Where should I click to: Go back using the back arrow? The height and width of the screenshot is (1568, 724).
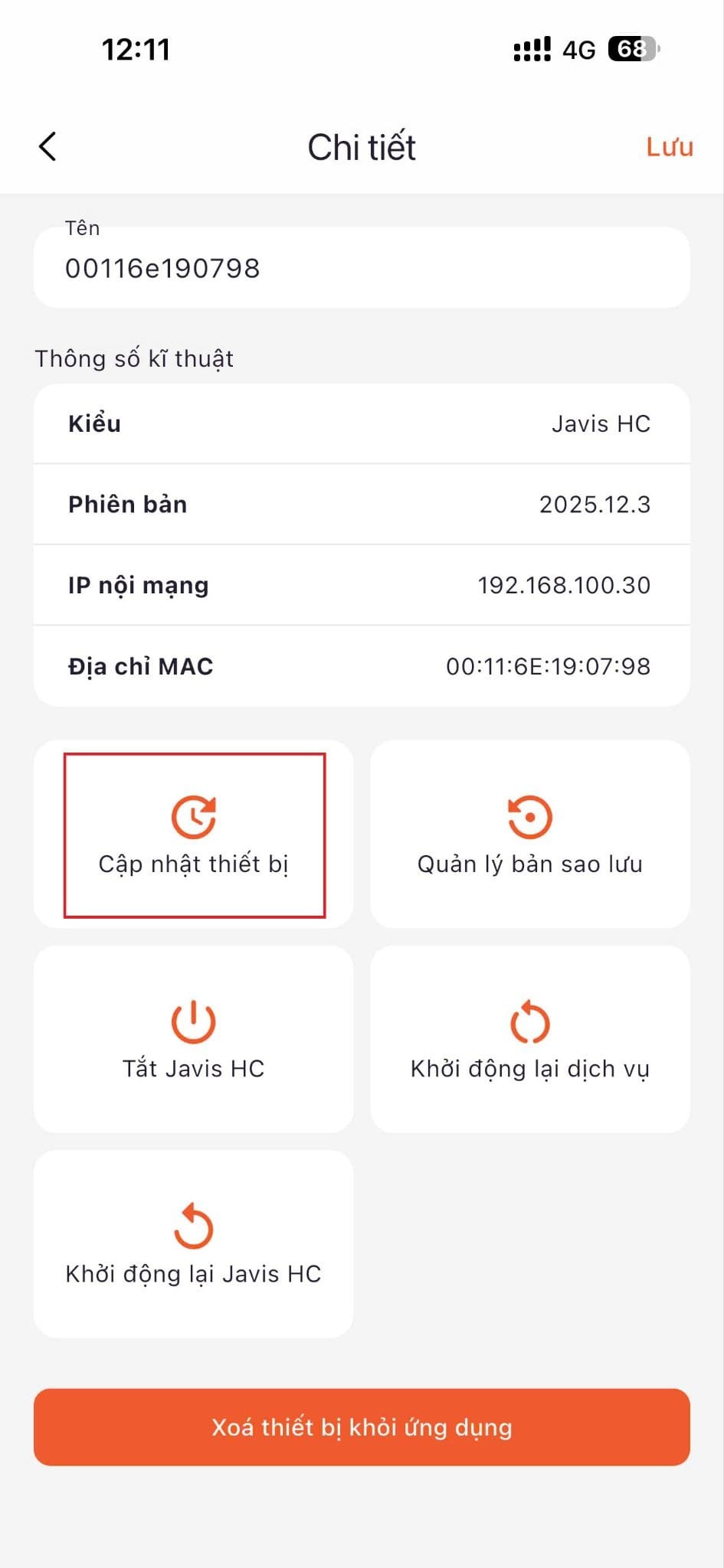click(x=48, y=146)
